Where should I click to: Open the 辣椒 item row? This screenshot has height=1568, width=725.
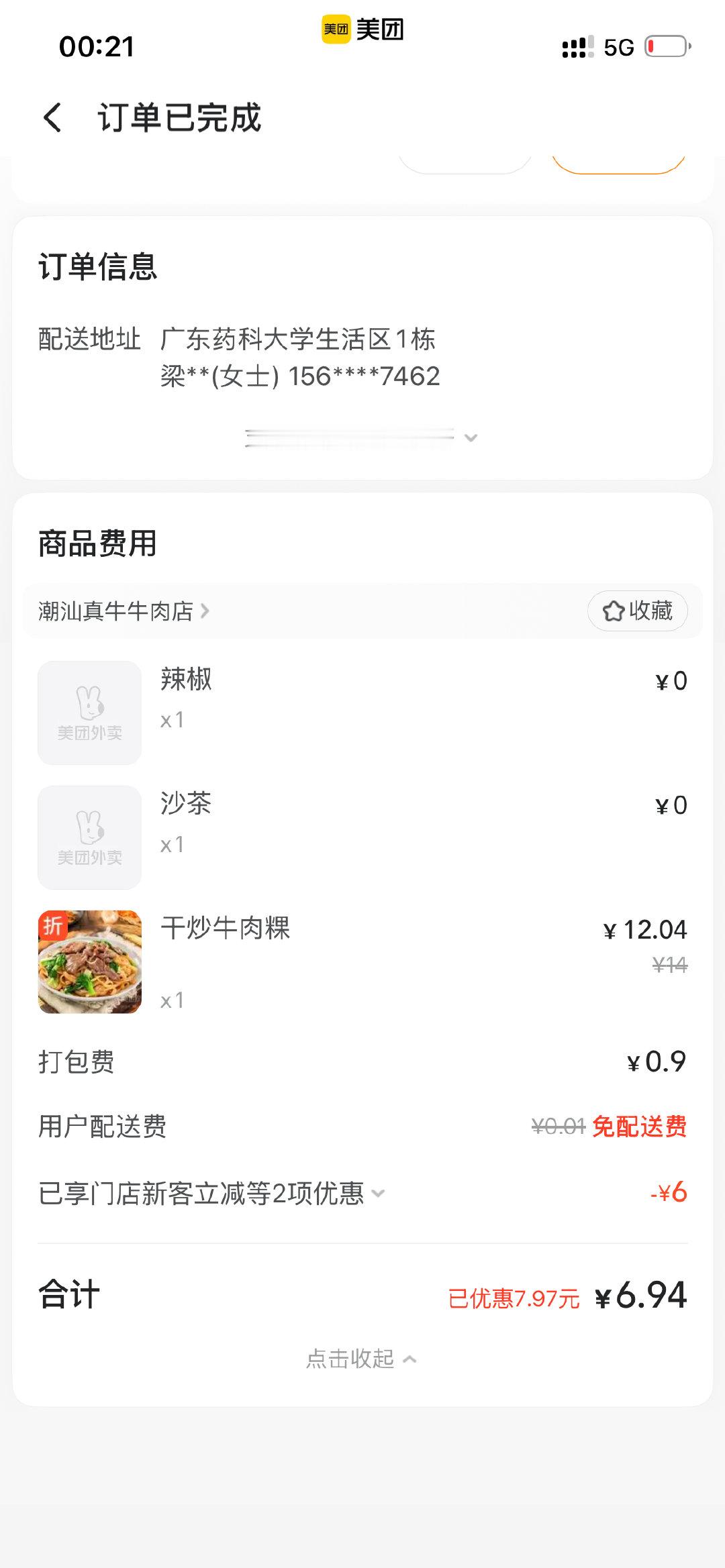[x=362, y=713]
